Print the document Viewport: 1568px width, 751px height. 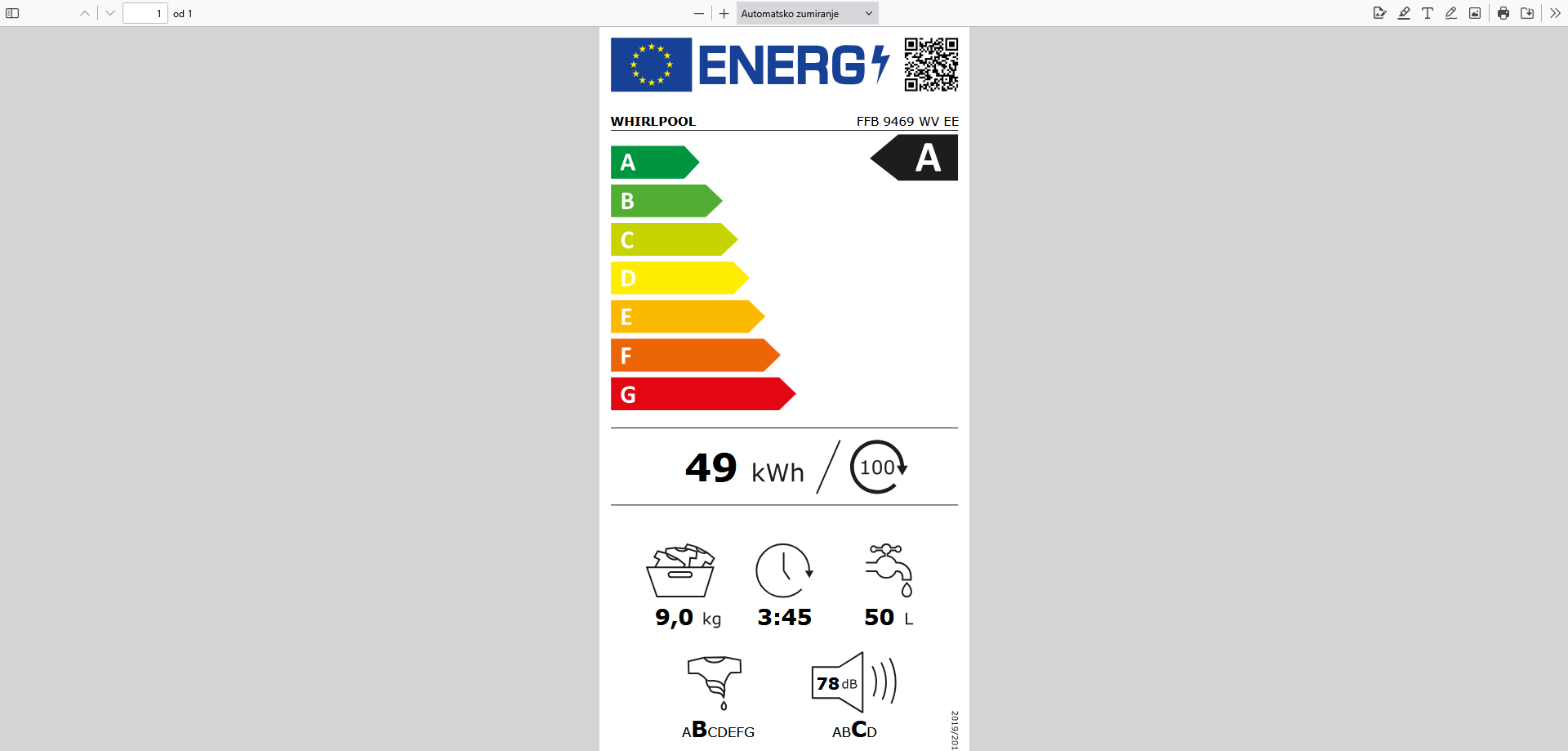tap(1503, 13)
